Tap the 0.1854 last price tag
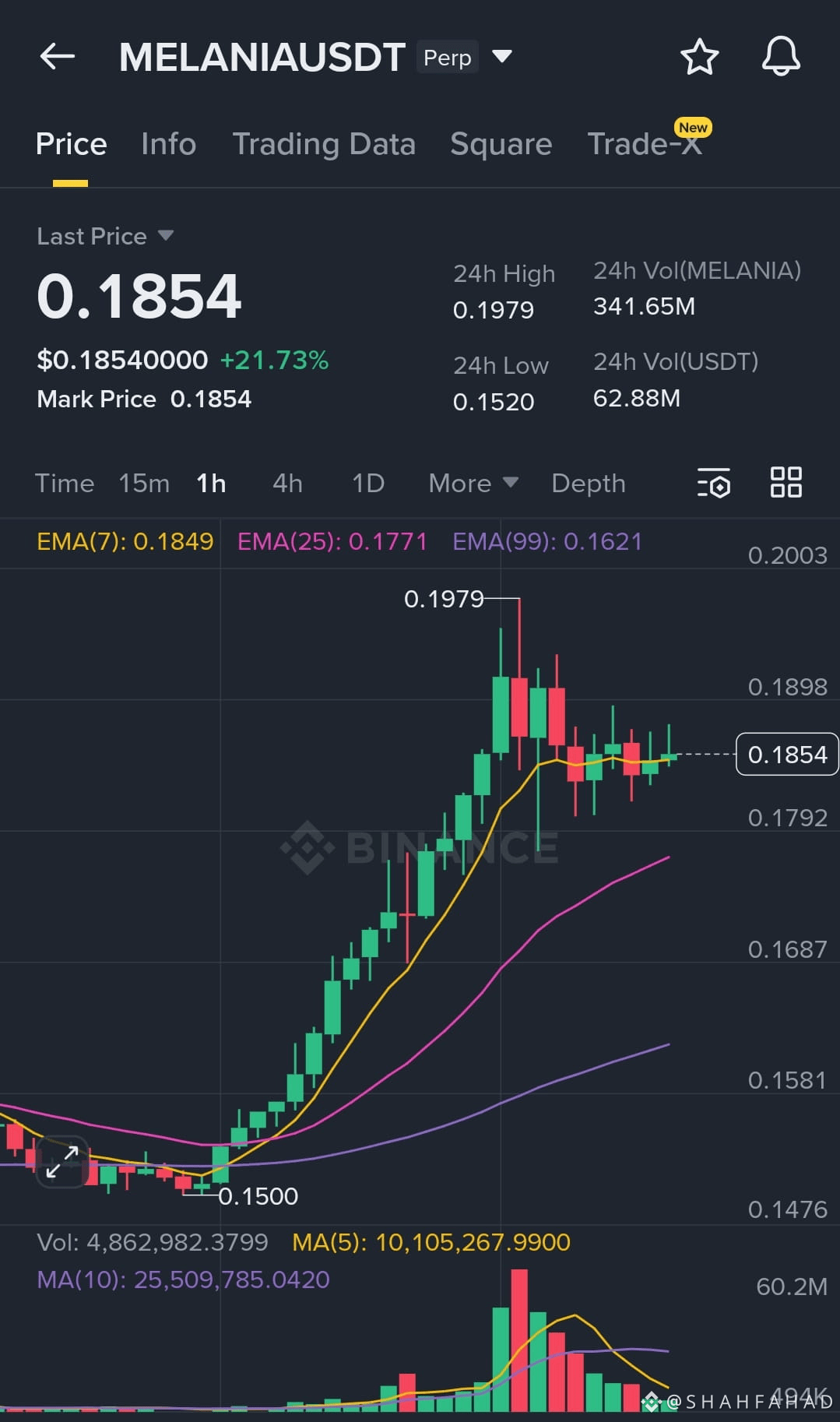This screenshot has width=840, height=1422. click(x=787, y=754)
